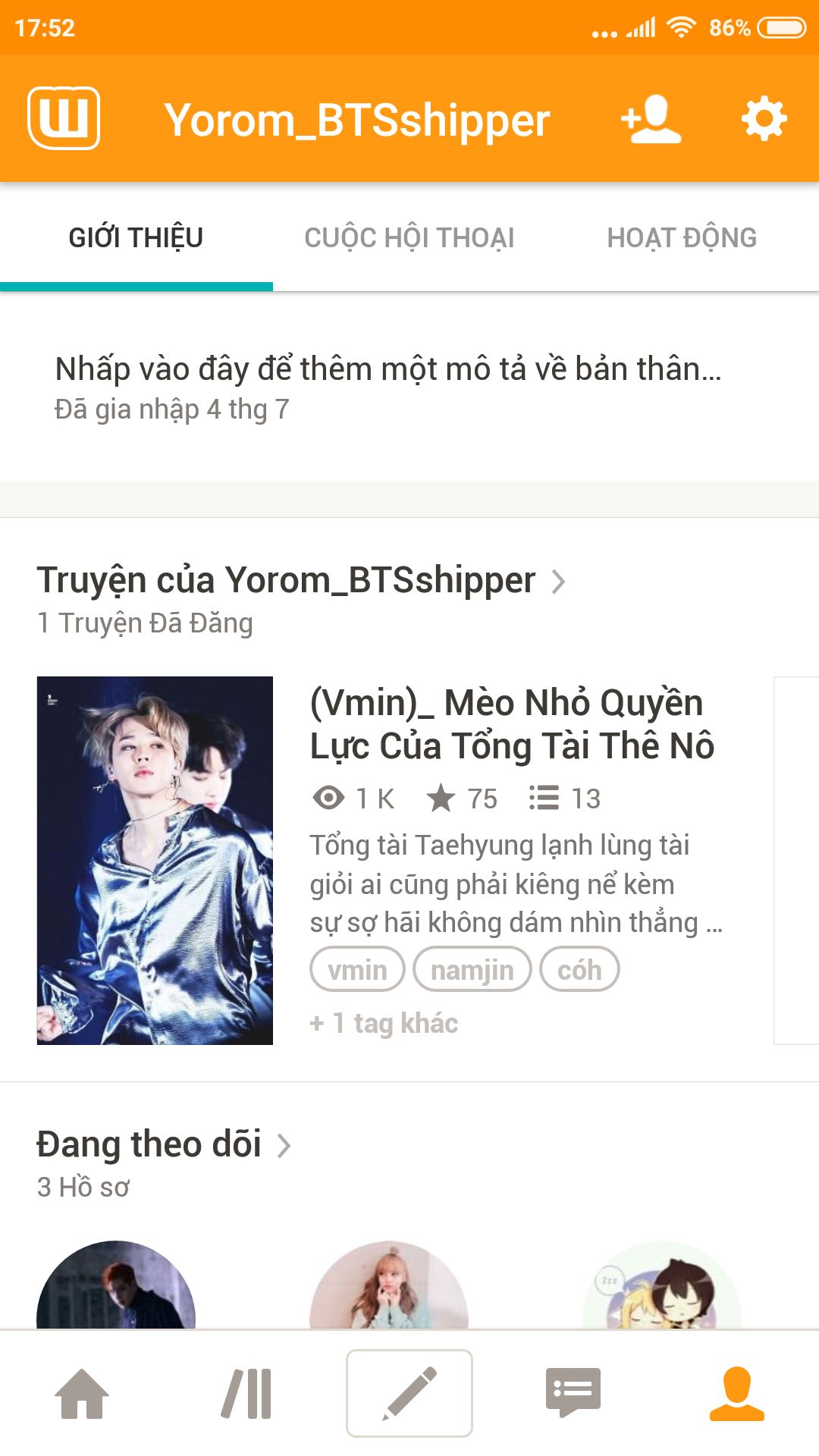Open the library tab
The width and height of the screenshot is (819, 1456).
click(246, 1394)
